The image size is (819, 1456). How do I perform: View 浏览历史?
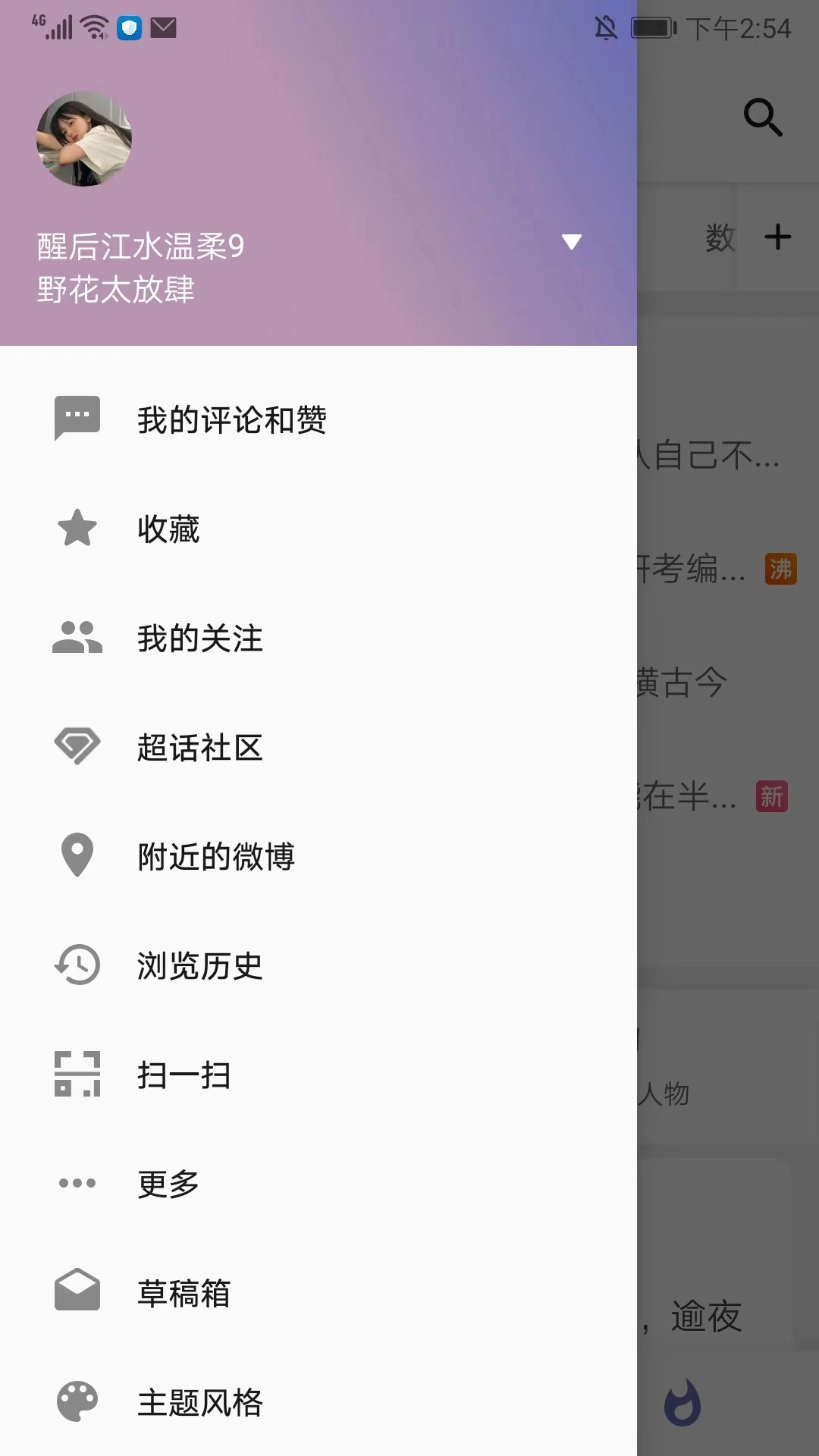(x=199, y=965)
